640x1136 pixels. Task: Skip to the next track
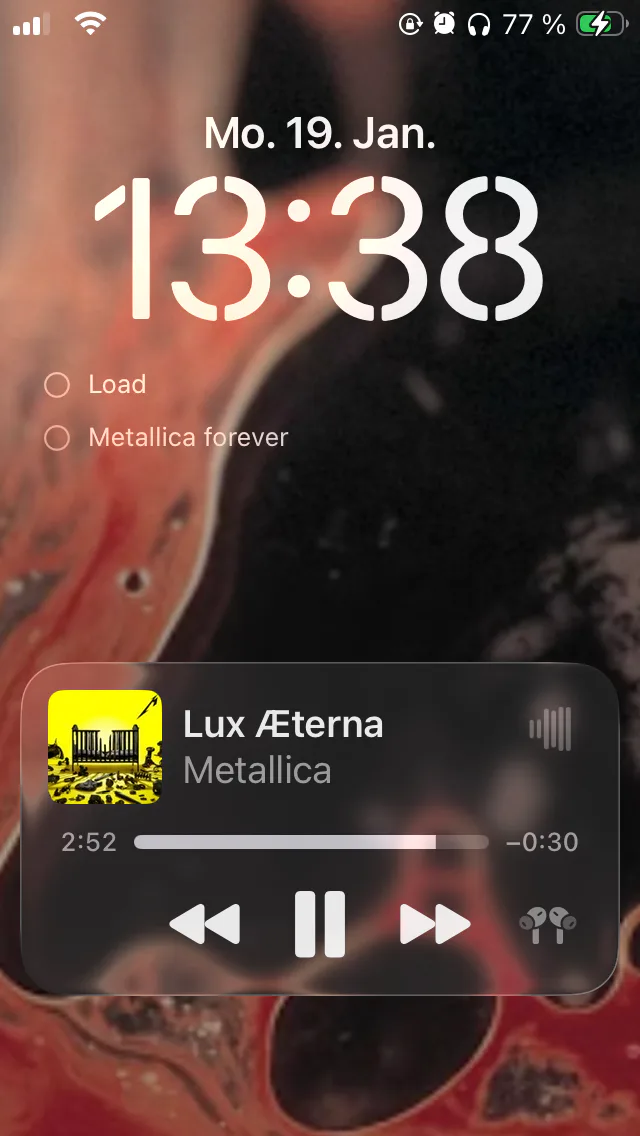coord(435,924)
